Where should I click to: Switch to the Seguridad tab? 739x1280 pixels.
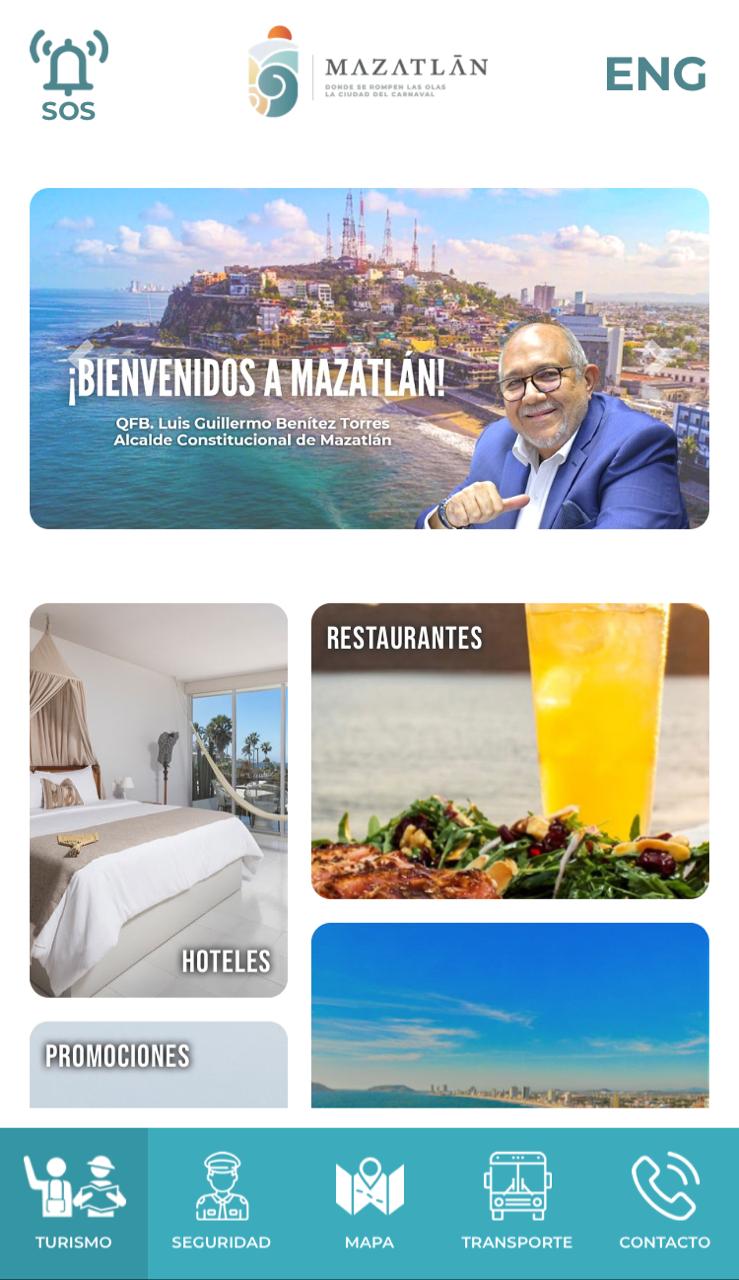tap(221, 1203)
